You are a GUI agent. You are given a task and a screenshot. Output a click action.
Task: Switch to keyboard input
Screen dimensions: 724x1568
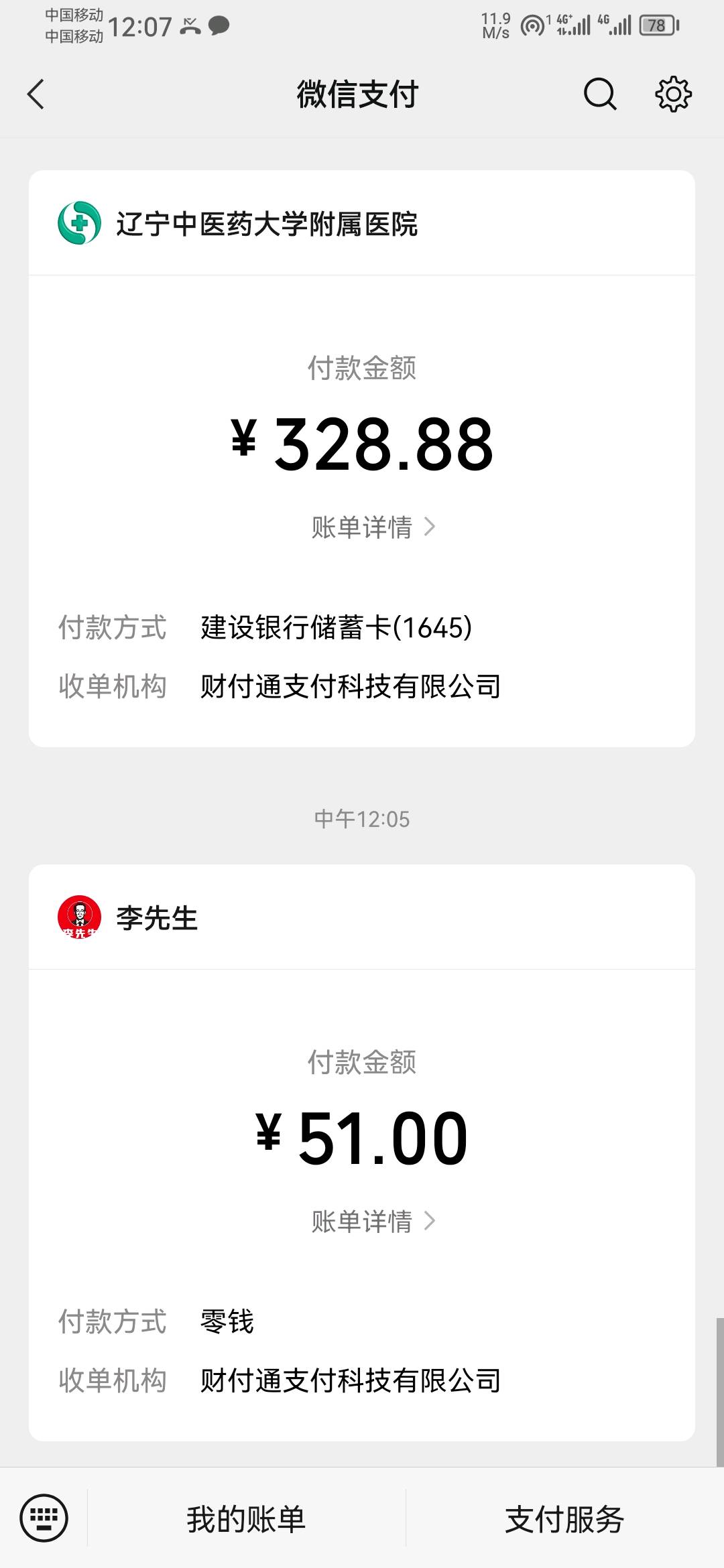click(44, 1518)
